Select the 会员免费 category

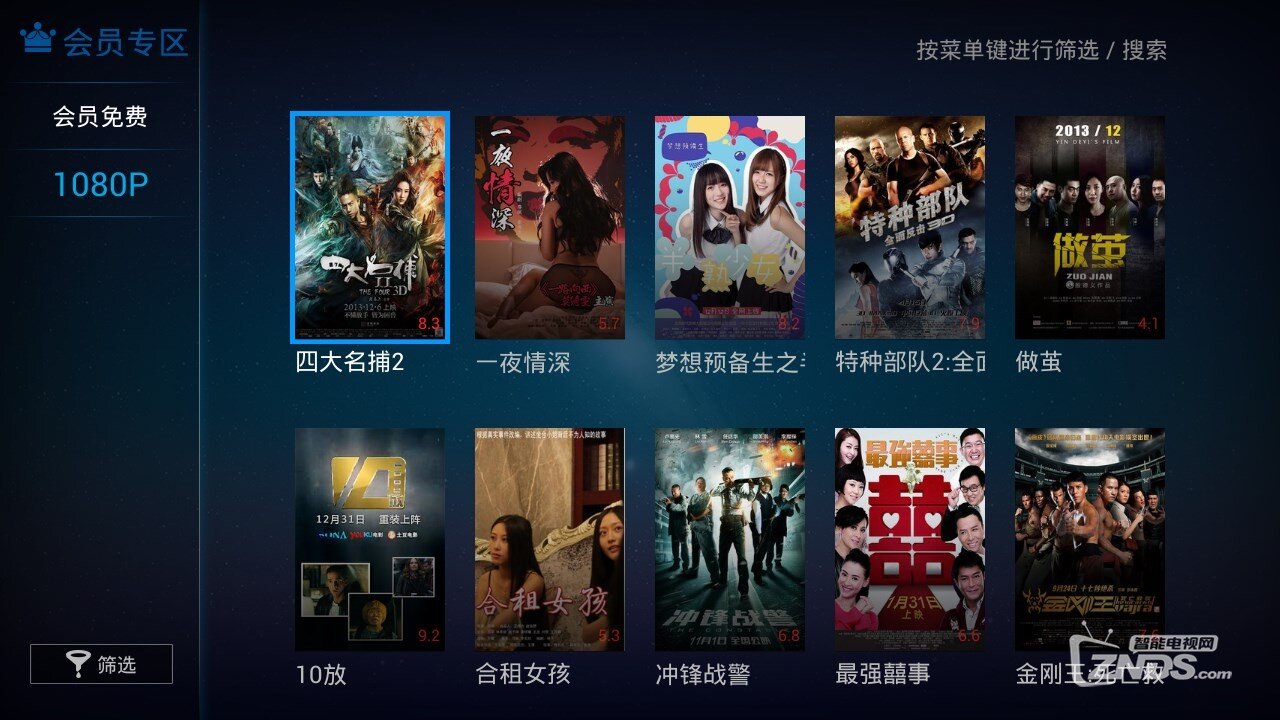point(100,117)
